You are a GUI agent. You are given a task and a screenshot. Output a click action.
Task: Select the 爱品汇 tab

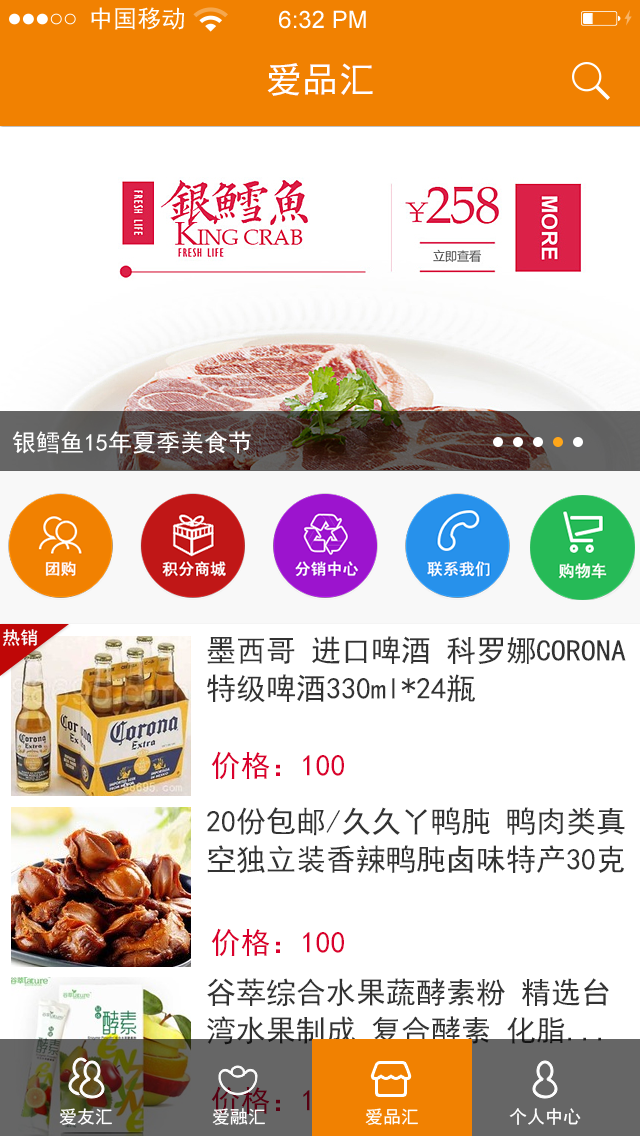click(391, 1090)
